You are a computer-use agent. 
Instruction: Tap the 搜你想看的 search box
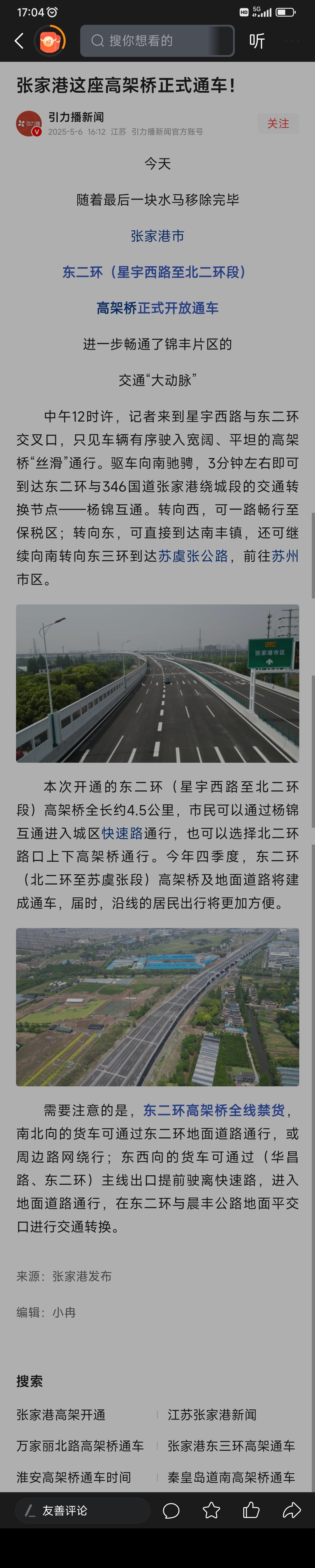(157, 41)
